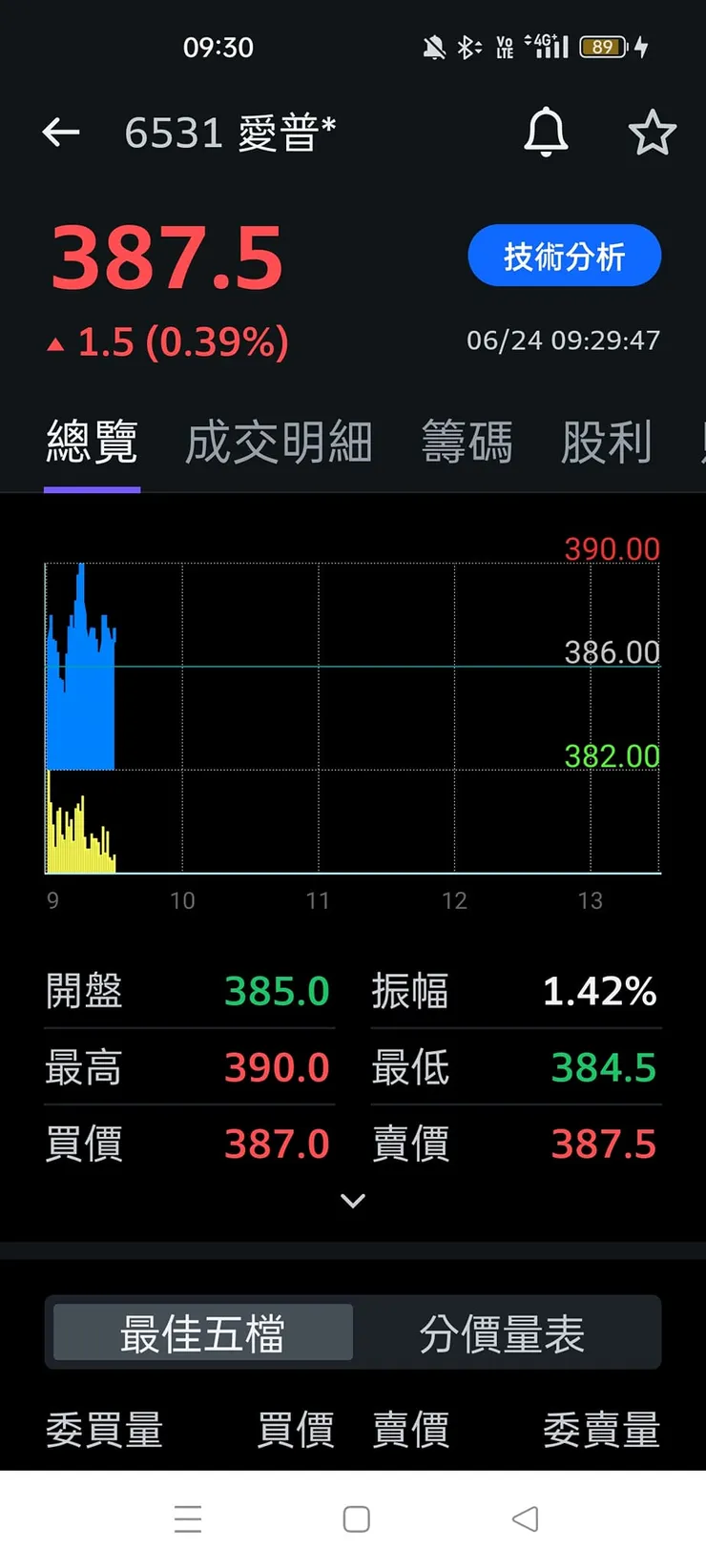Select the recent apps icon in navigation bar
This screenshot has height=1568, width=706.
pos(188,1518)
